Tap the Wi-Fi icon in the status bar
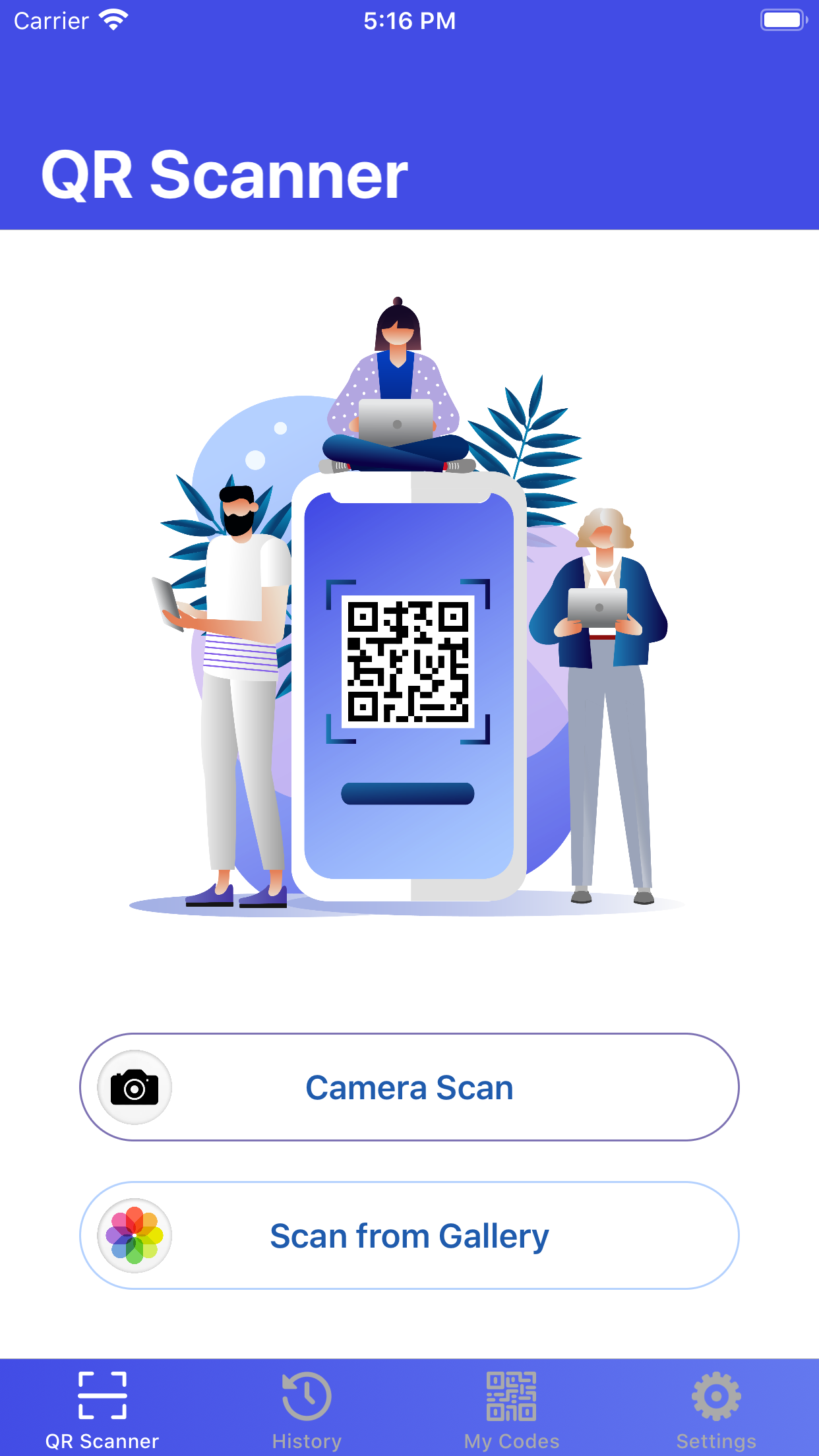819x1456 pixels. point(113,20)
